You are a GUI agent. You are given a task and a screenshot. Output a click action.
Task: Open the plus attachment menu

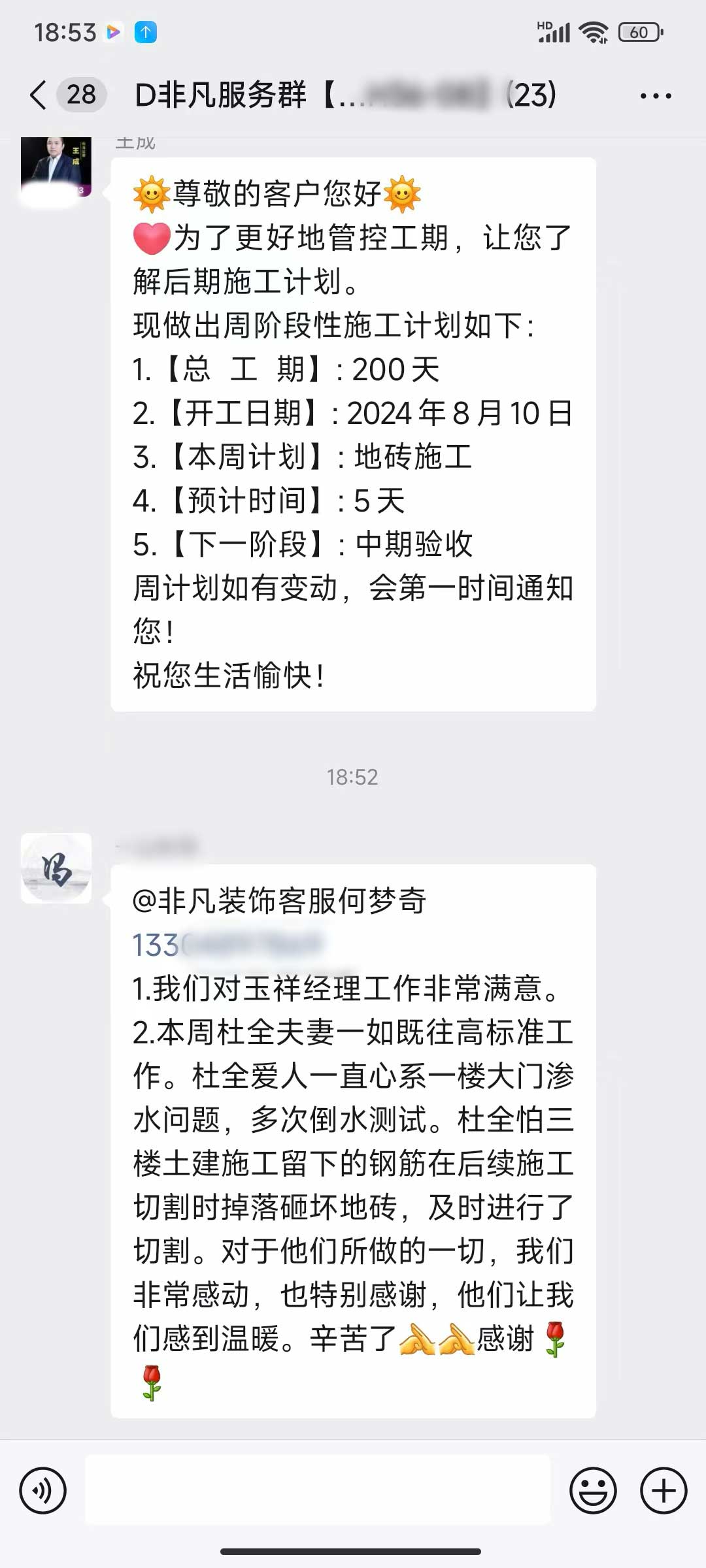pos(663,1491)
